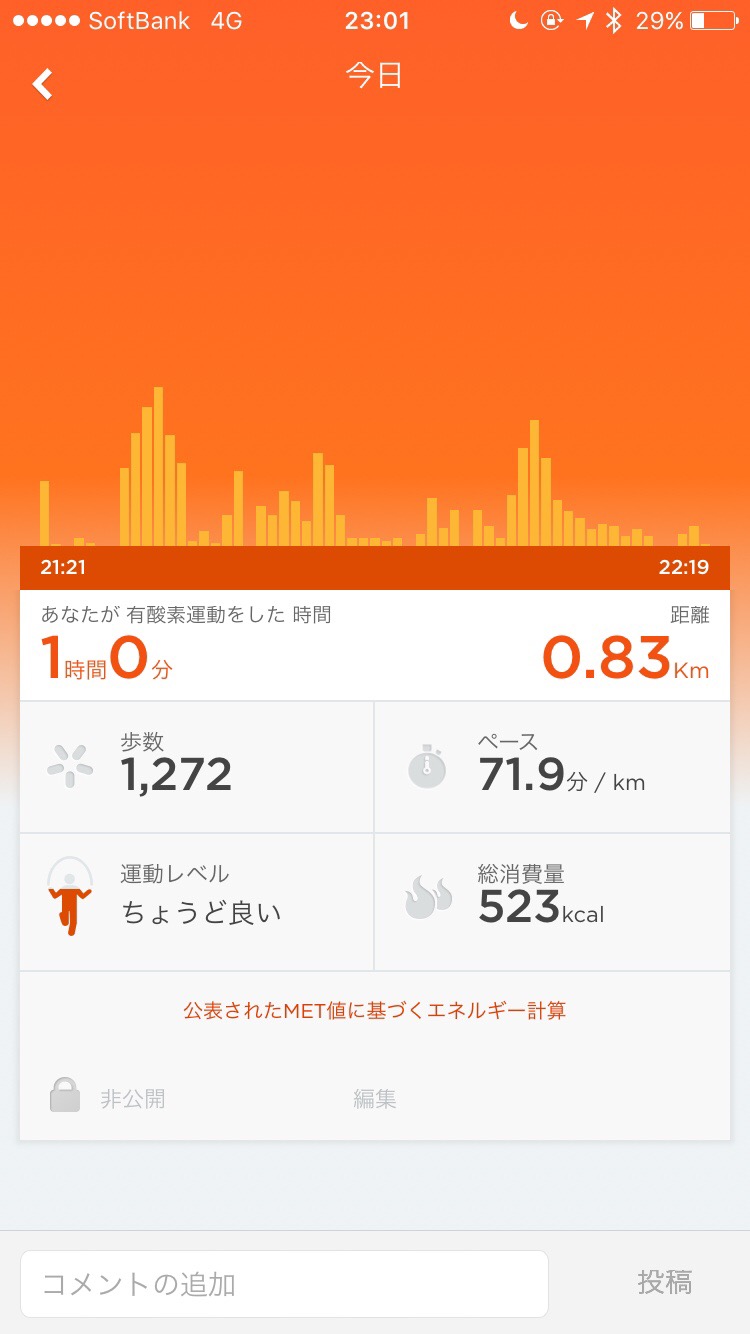This screenshot has height=1334, width=750.
Task: Tap the 非公開 privacy lock setting
Action: pos(107,1098)
